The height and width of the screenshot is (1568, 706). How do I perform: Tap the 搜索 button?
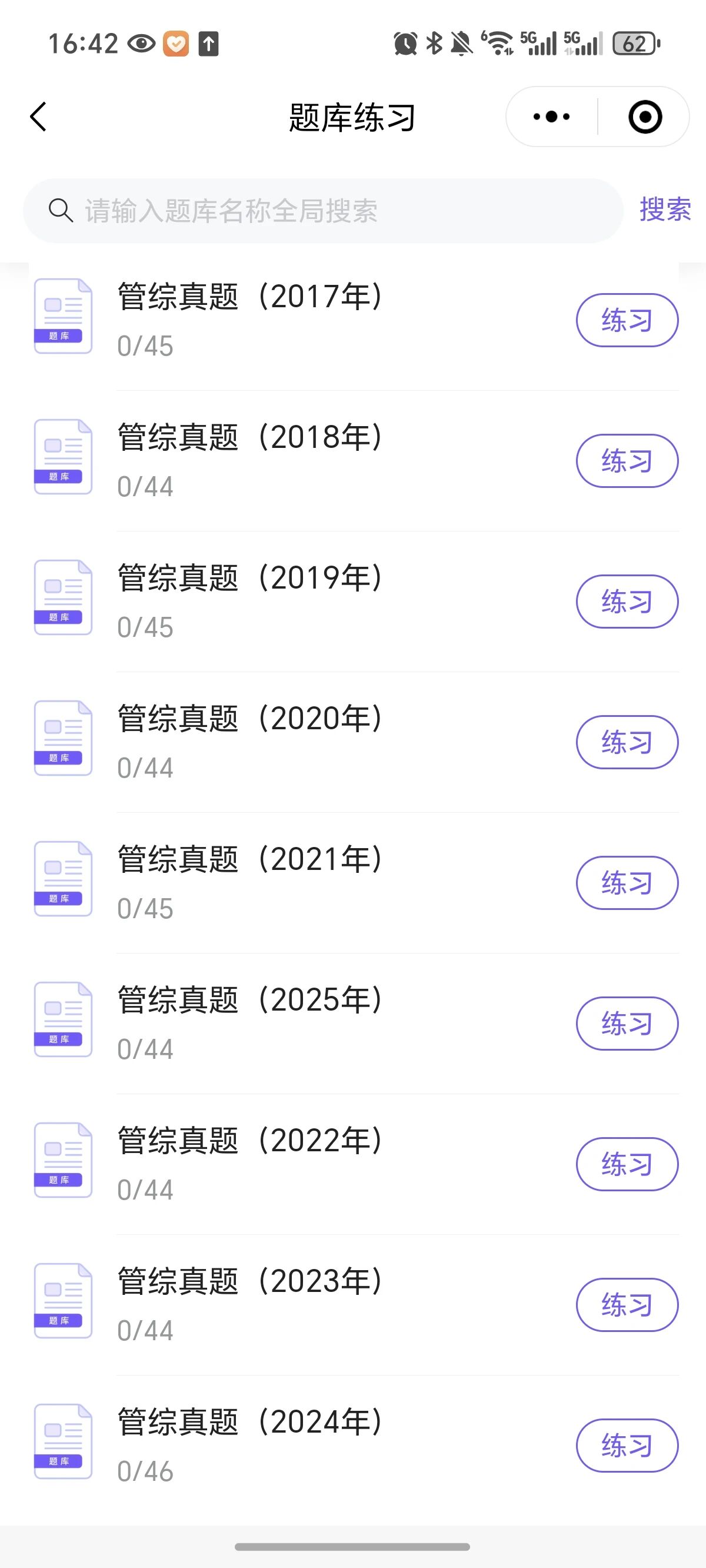pyautogui.click(x=665, y=210)
